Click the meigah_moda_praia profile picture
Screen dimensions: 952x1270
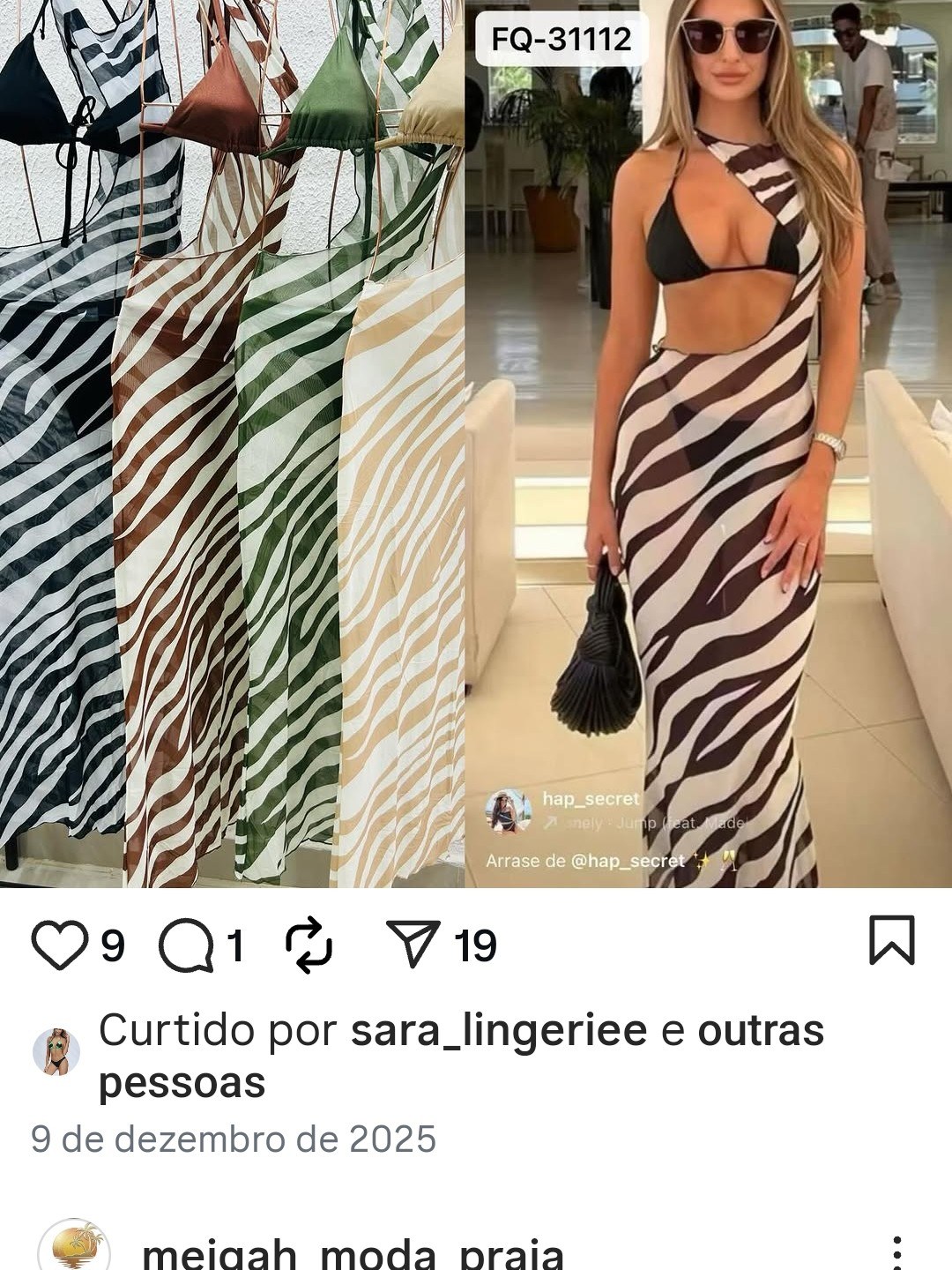pos(74,1245)
